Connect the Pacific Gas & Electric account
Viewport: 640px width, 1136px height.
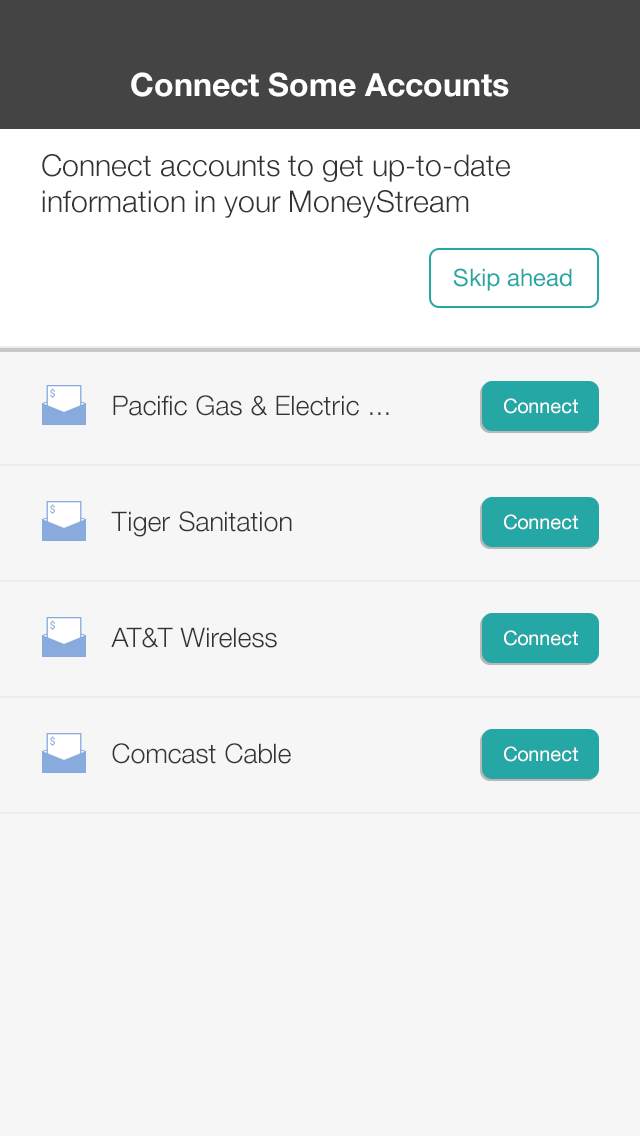click(x=540, y=406)
